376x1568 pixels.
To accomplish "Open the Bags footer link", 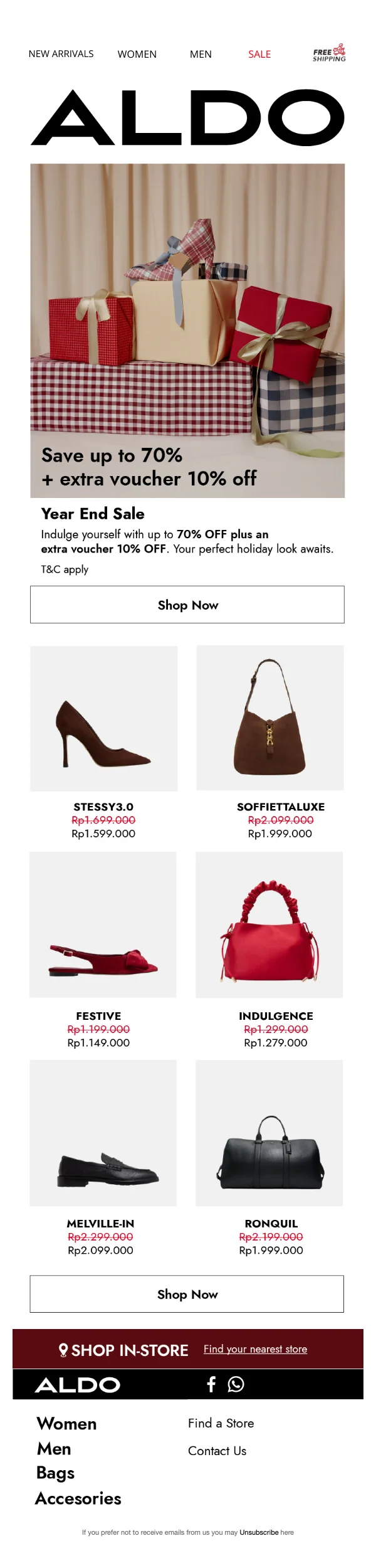I will 55,1473.
